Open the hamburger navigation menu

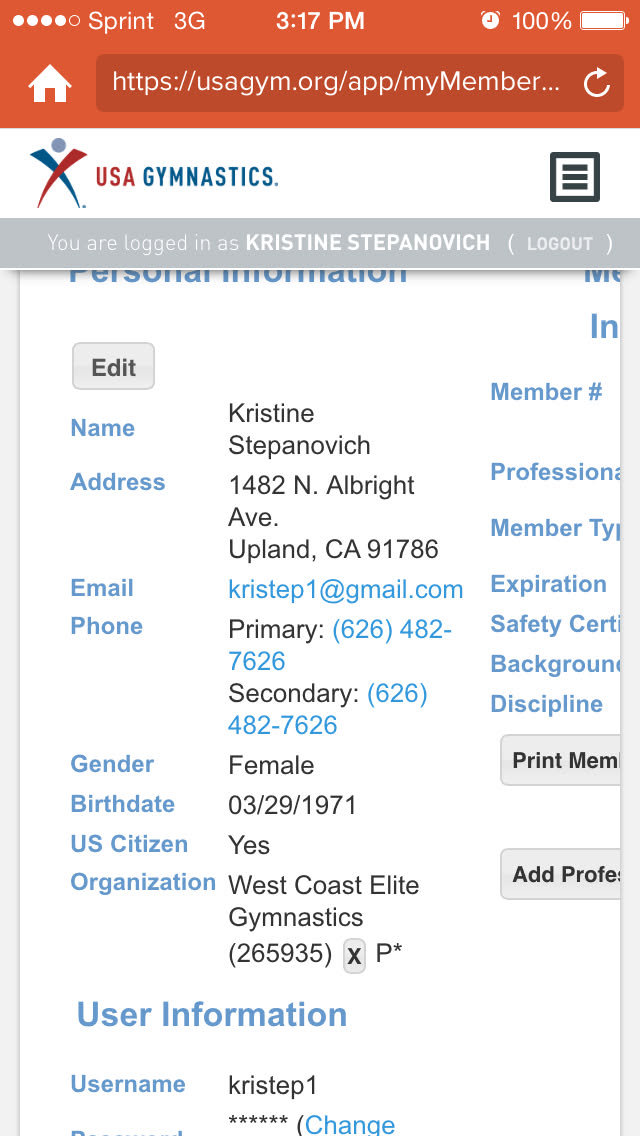tap(575, 177)
